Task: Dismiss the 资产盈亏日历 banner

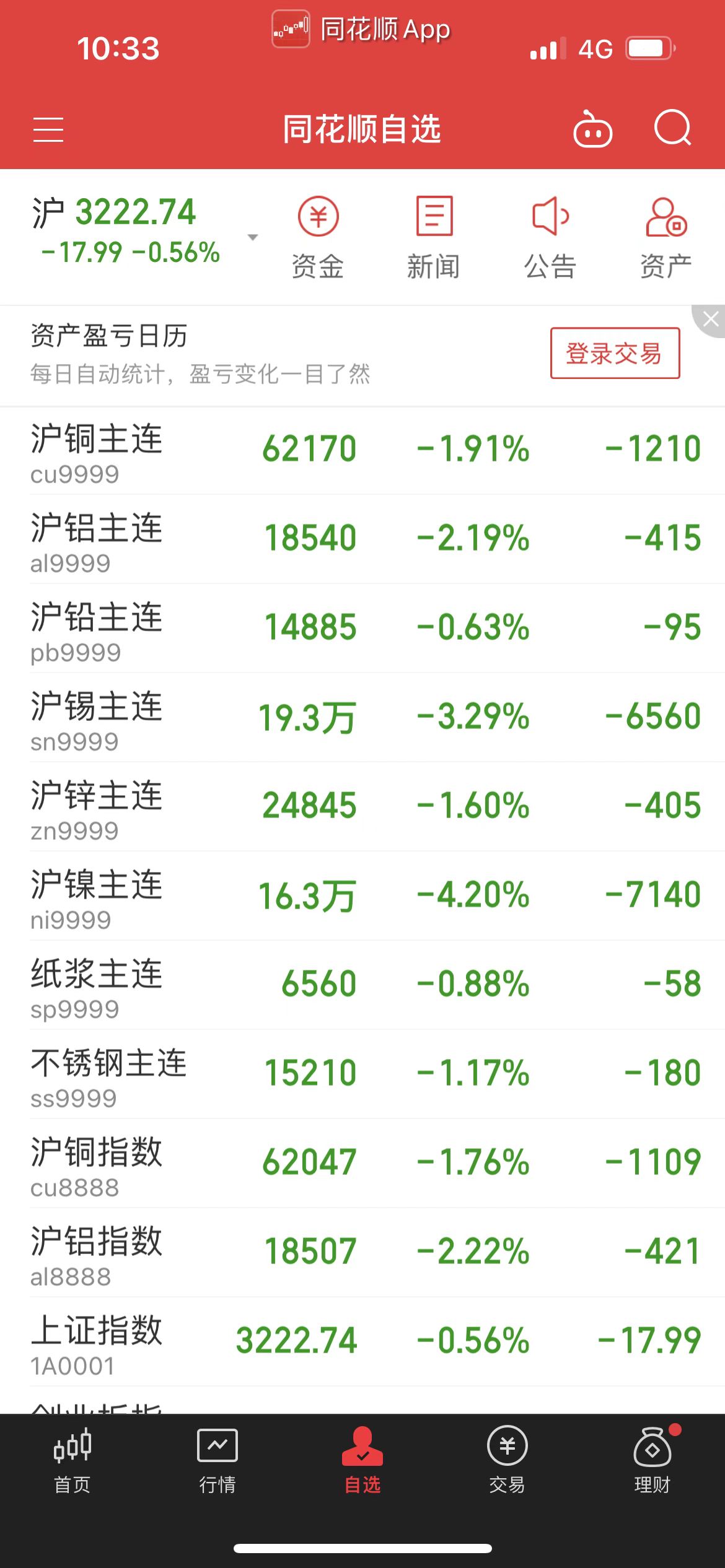Action: pyautogui.click(x=710, y=320)
